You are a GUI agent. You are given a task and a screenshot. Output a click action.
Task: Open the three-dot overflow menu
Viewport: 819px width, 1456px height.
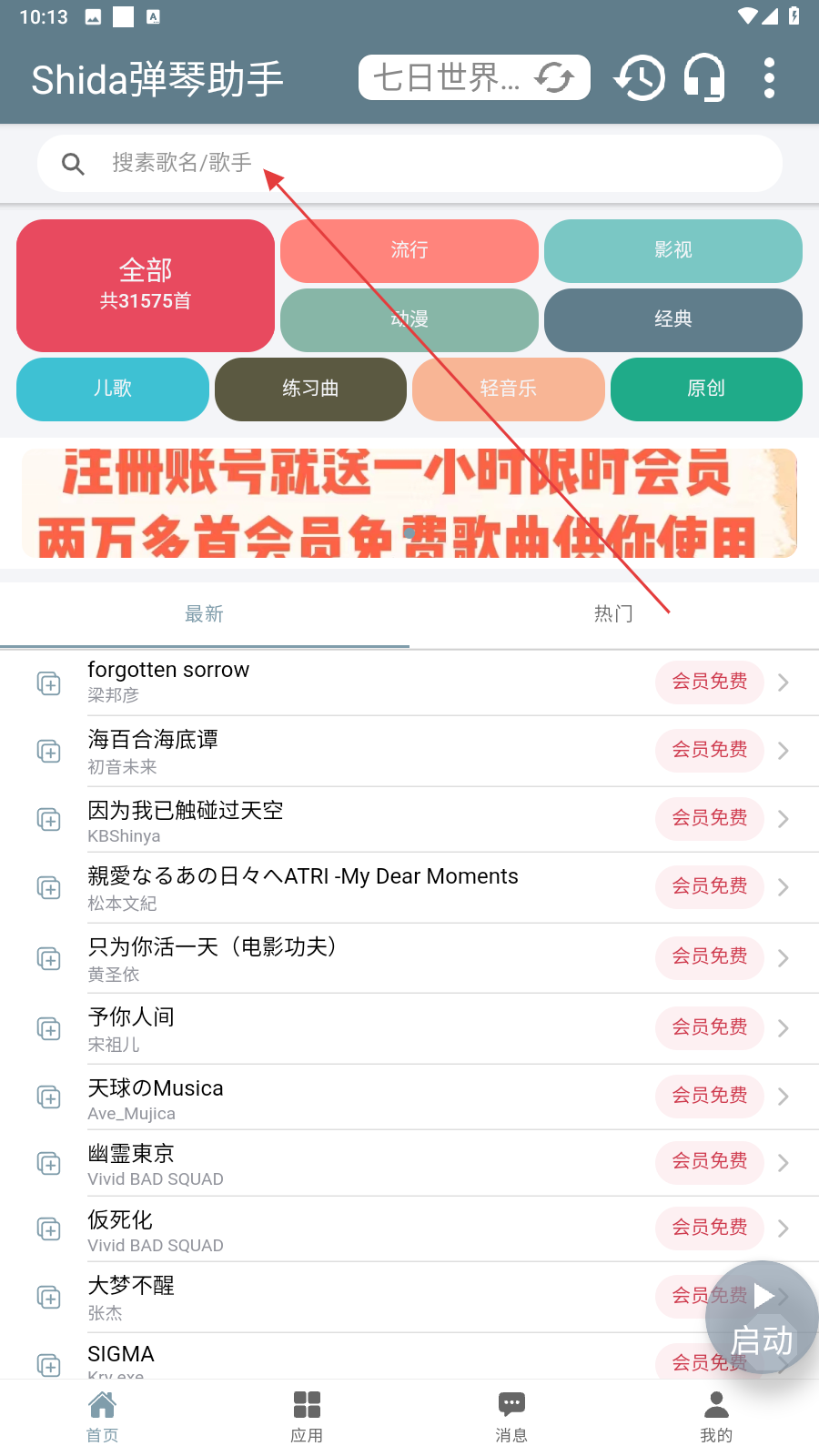[x=769, y=78]
